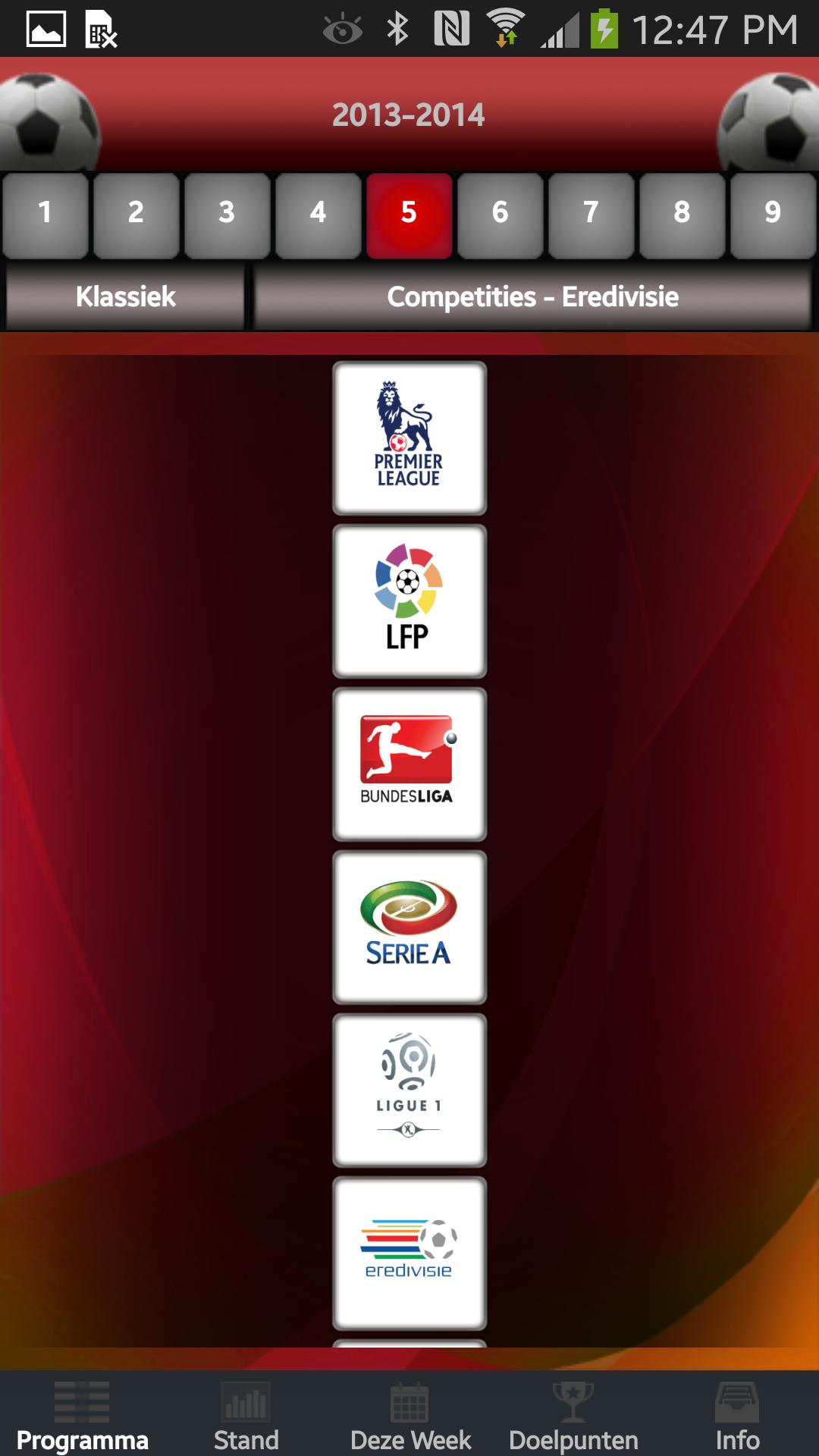Switch to round 1
The width and height of the screenshot is (819, 1456).
coord(45,213)
